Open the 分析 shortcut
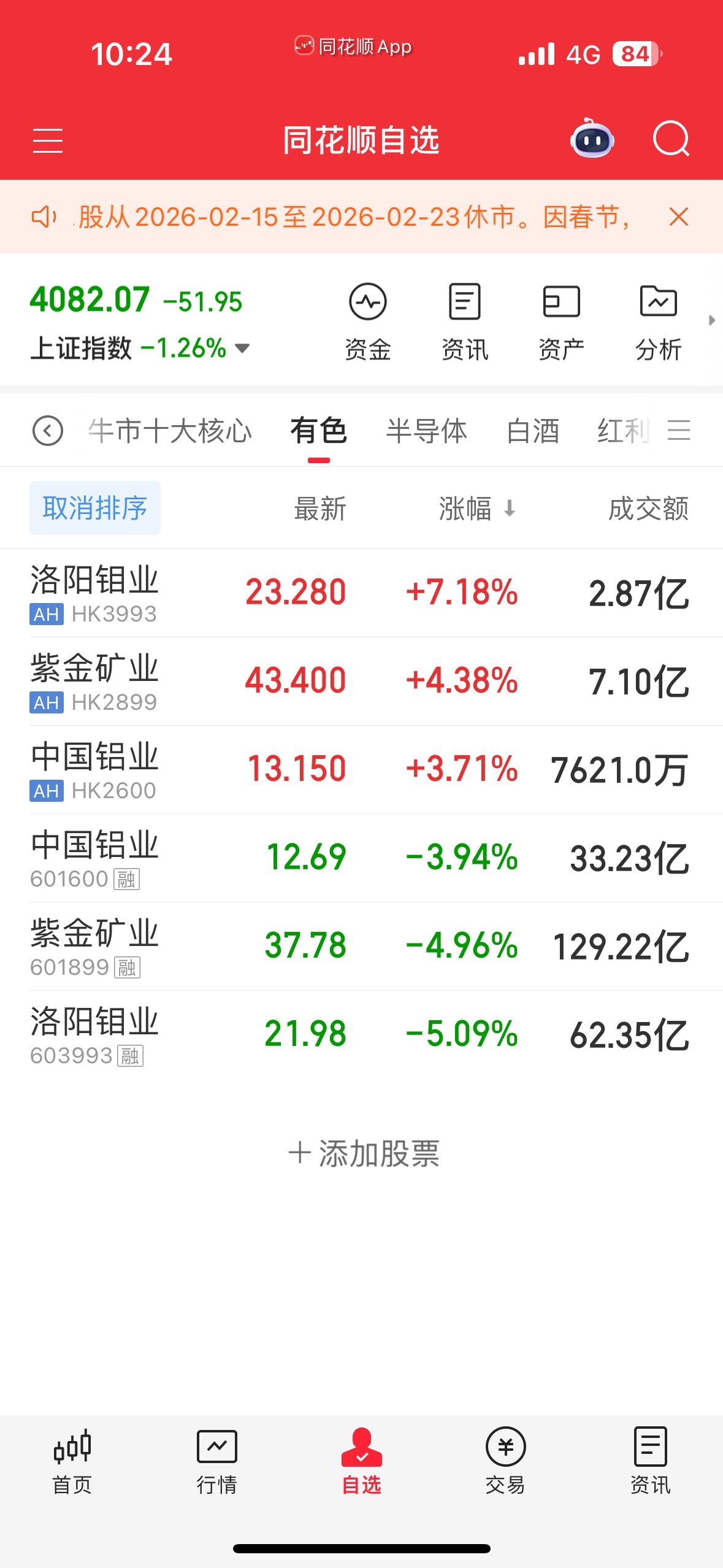723x1568 pixels. [658, 322]
